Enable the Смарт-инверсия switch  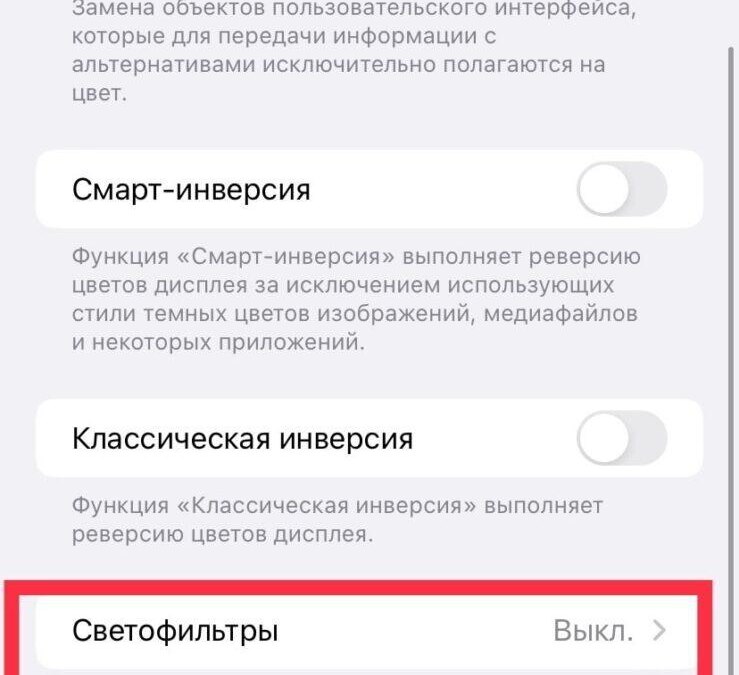pyautogui.click(x=621, y=189)
